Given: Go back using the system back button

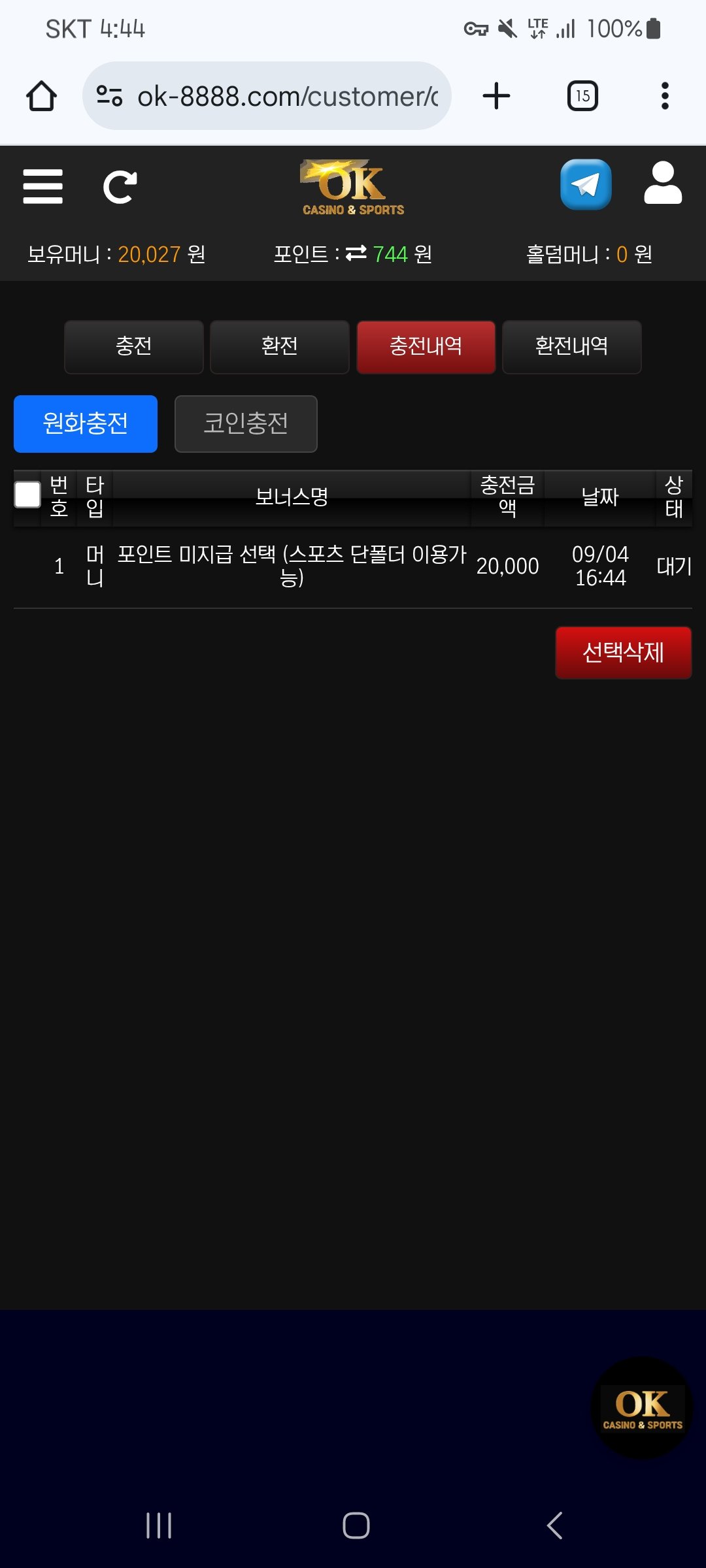Looking at the screenshot, I should tap(554, 1526).
